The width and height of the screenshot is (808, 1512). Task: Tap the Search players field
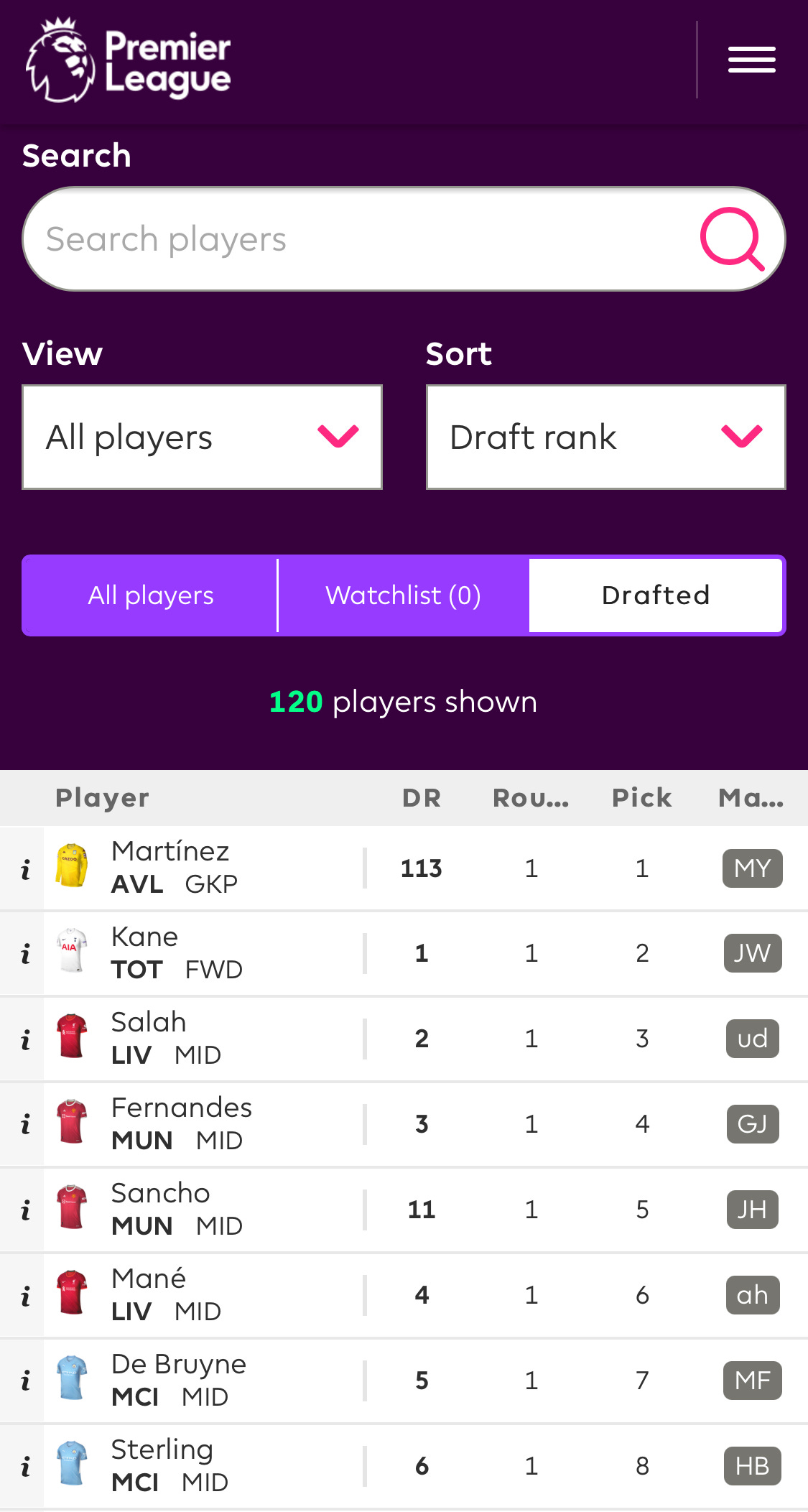[404, 239]
